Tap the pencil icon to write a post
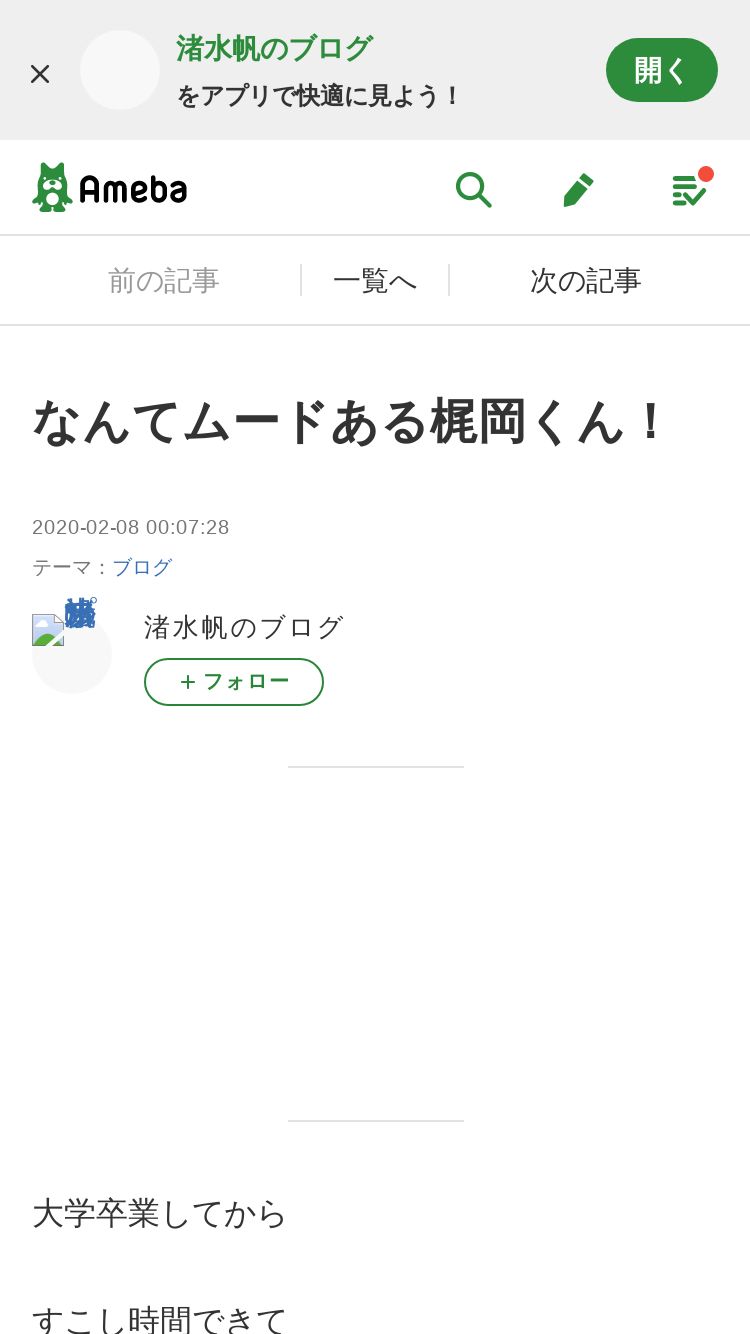 tap(578, 189)
